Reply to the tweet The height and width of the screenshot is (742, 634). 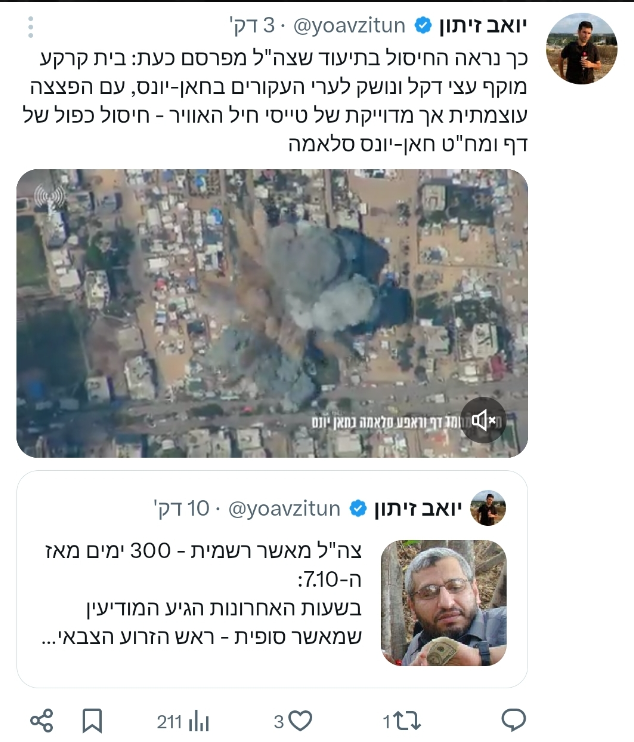(513, 720)
